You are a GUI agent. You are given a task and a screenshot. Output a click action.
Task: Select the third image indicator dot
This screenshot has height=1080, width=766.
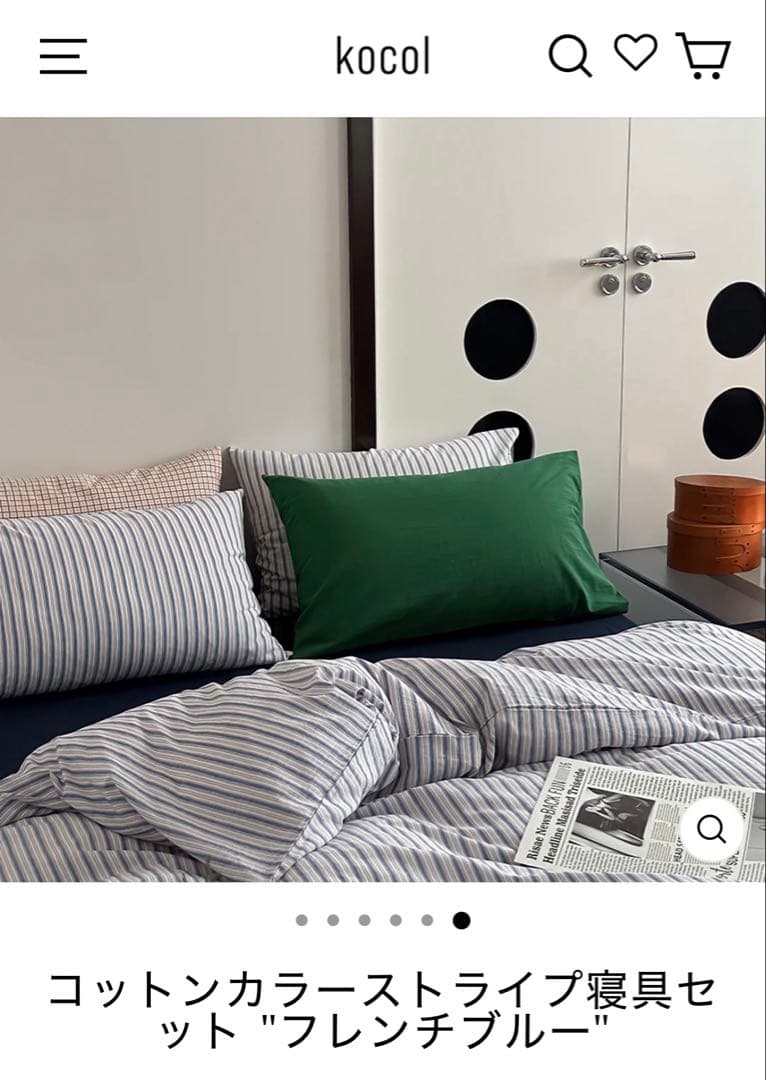pyautogui.click(x=364, y=920)
